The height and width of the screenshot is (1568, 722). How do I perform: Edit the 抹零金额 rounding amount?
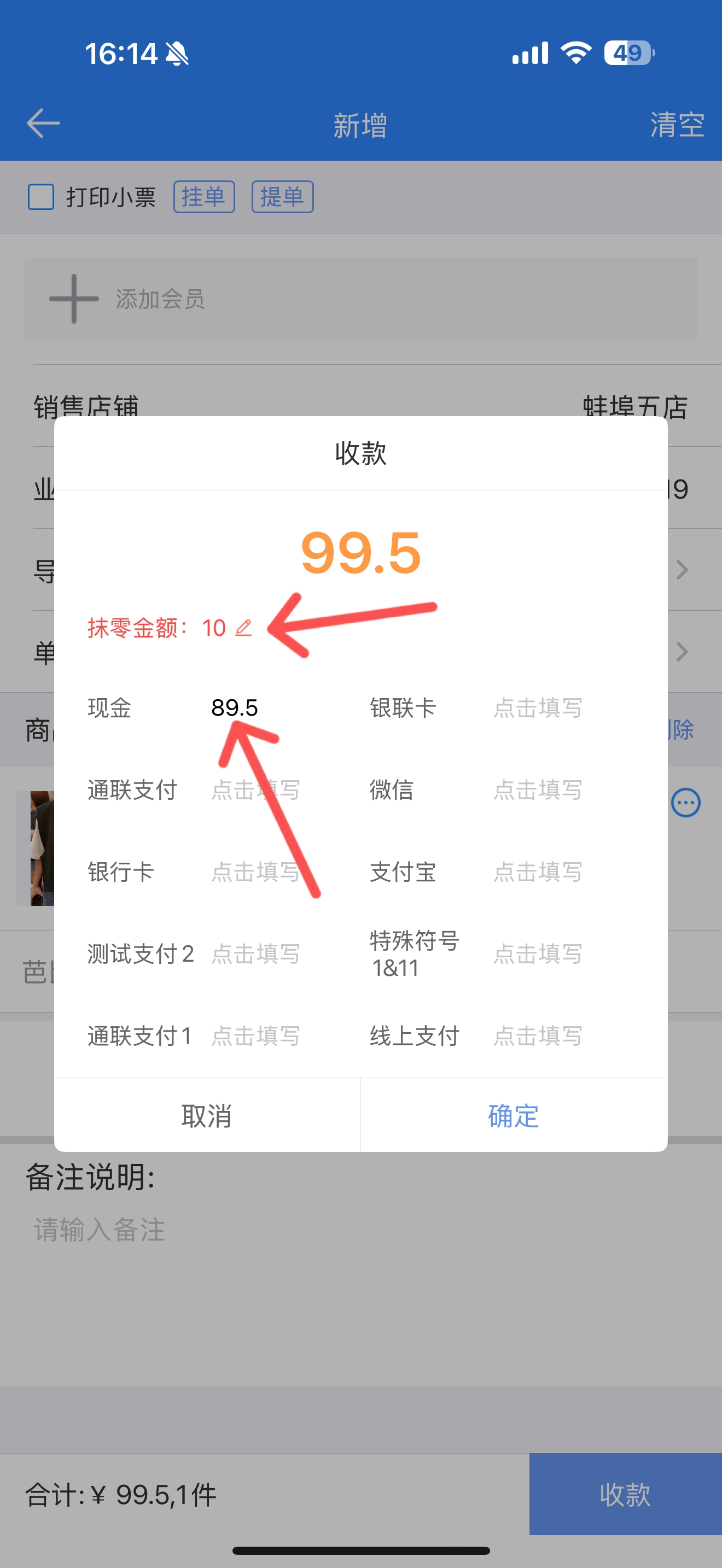243,628
